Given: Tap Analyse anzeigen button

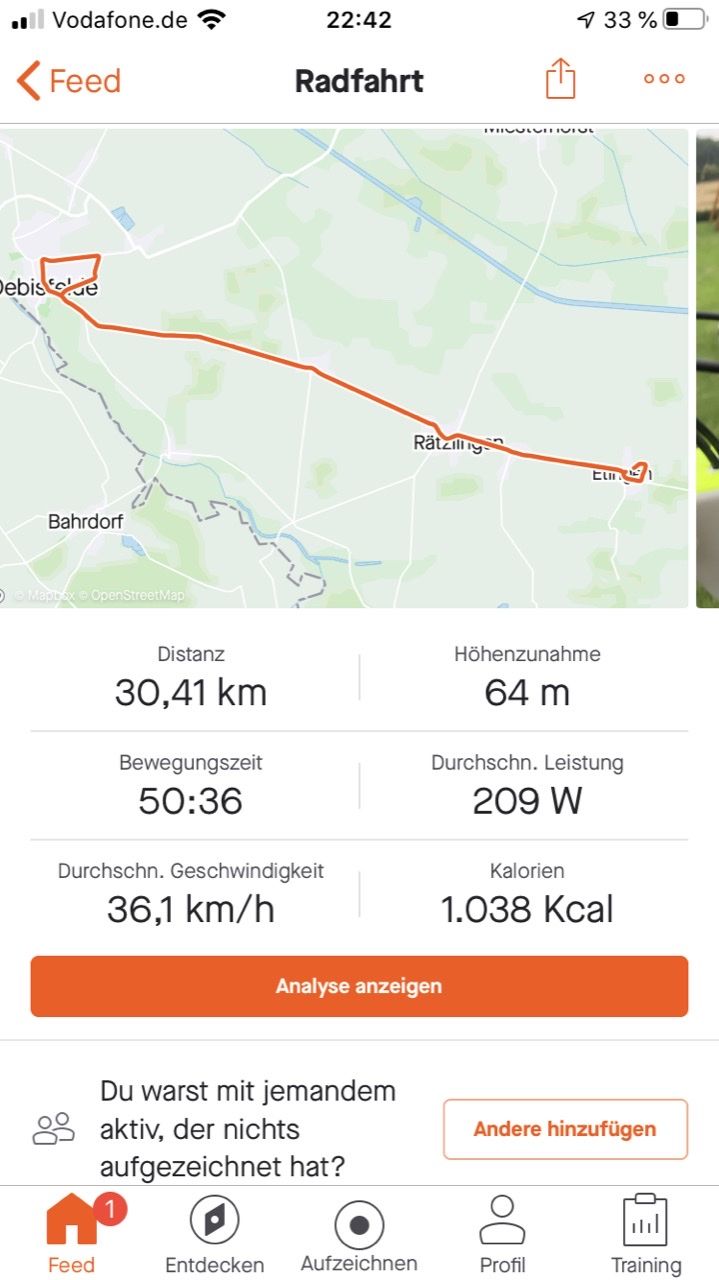Looking at the screenshot, I should [359, 986].
